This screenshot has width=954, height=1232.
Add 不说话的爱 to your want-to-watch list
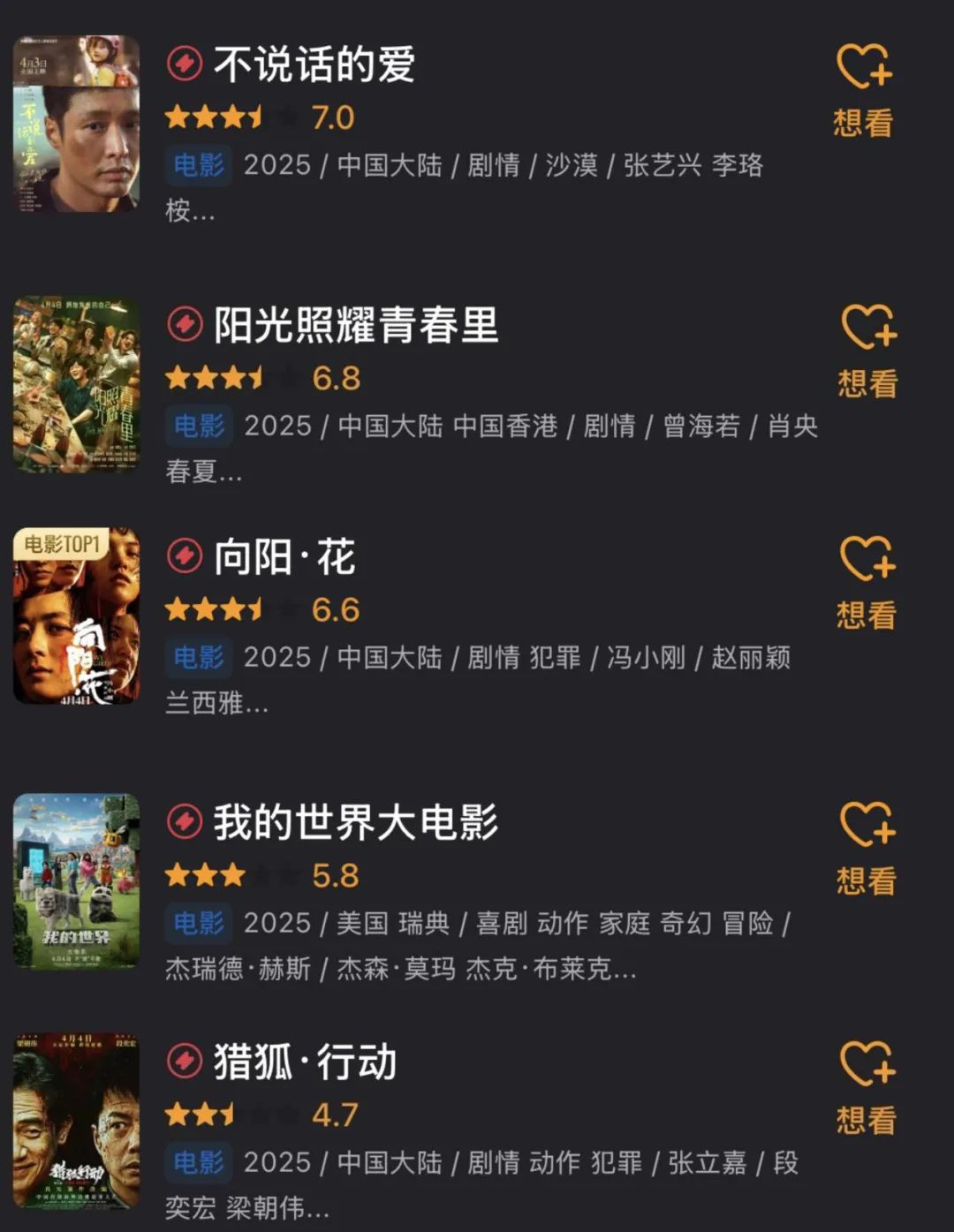click(x=864, y=89)
